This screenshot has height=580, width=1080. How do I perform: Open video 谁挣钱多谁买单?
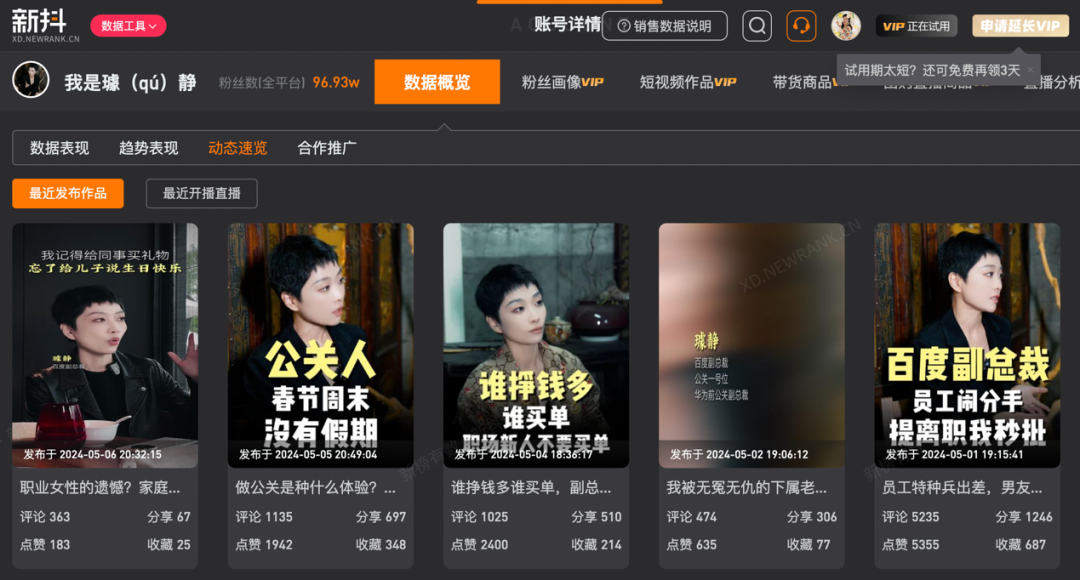coord(536,345)
